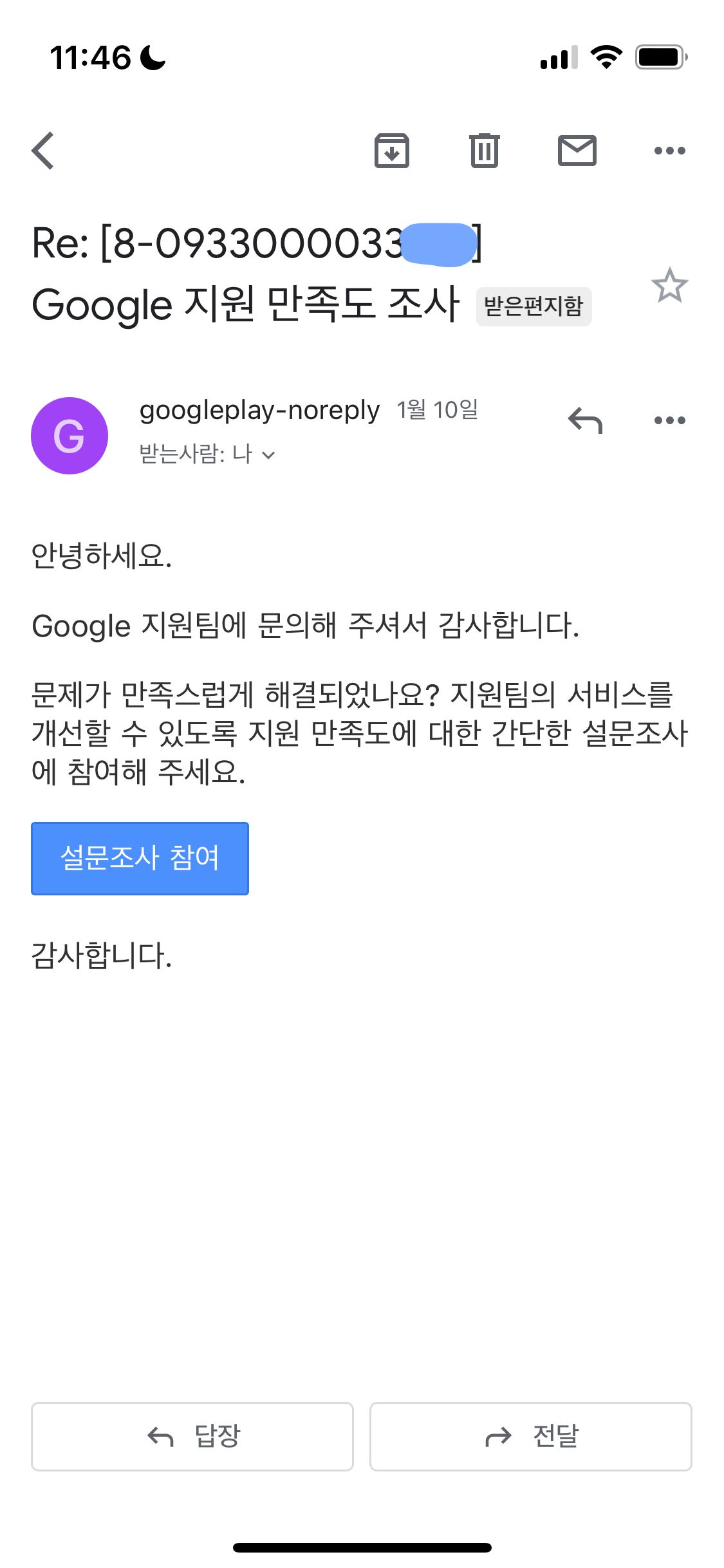Screen dimensions: 724x1568
Task: Open more options for this message
Action: pos(670,420)
